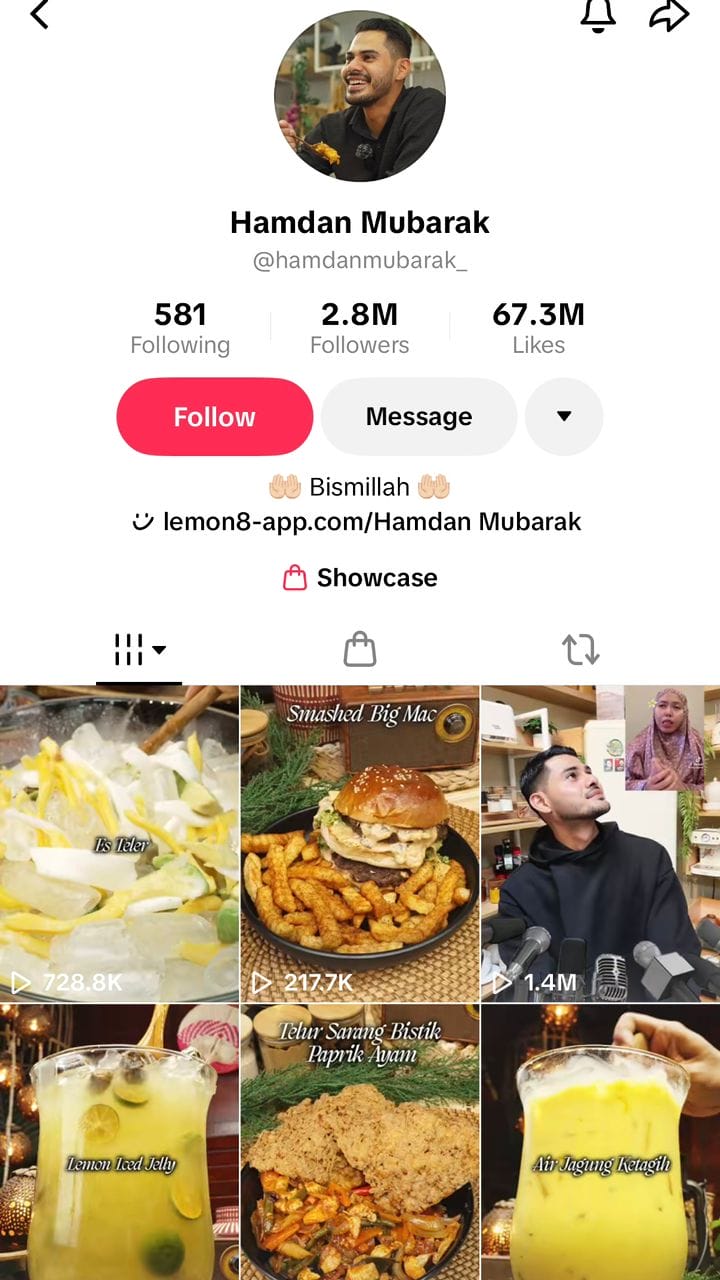Play the Es Teler video
Viewport: 720px width, 1280px height.
(120, 843)
